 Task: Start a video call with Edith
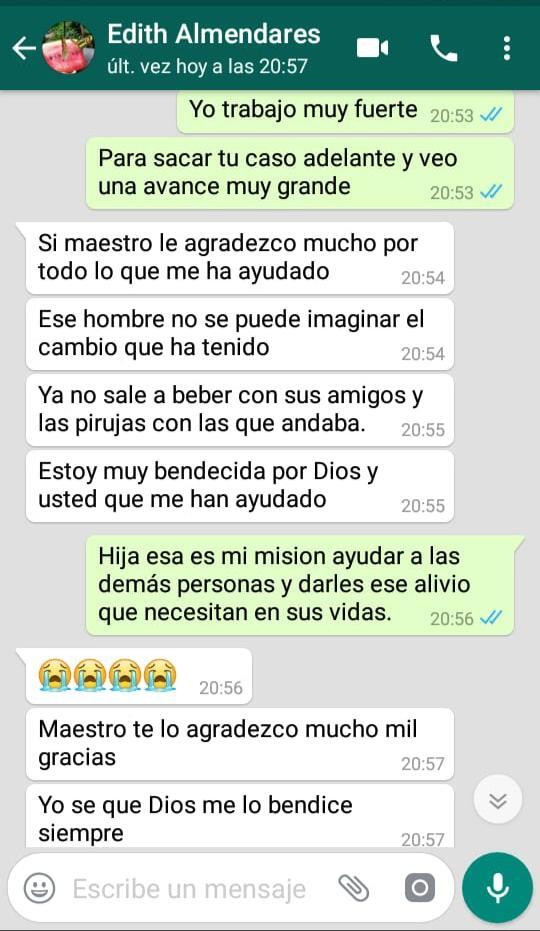coord(372,48)
